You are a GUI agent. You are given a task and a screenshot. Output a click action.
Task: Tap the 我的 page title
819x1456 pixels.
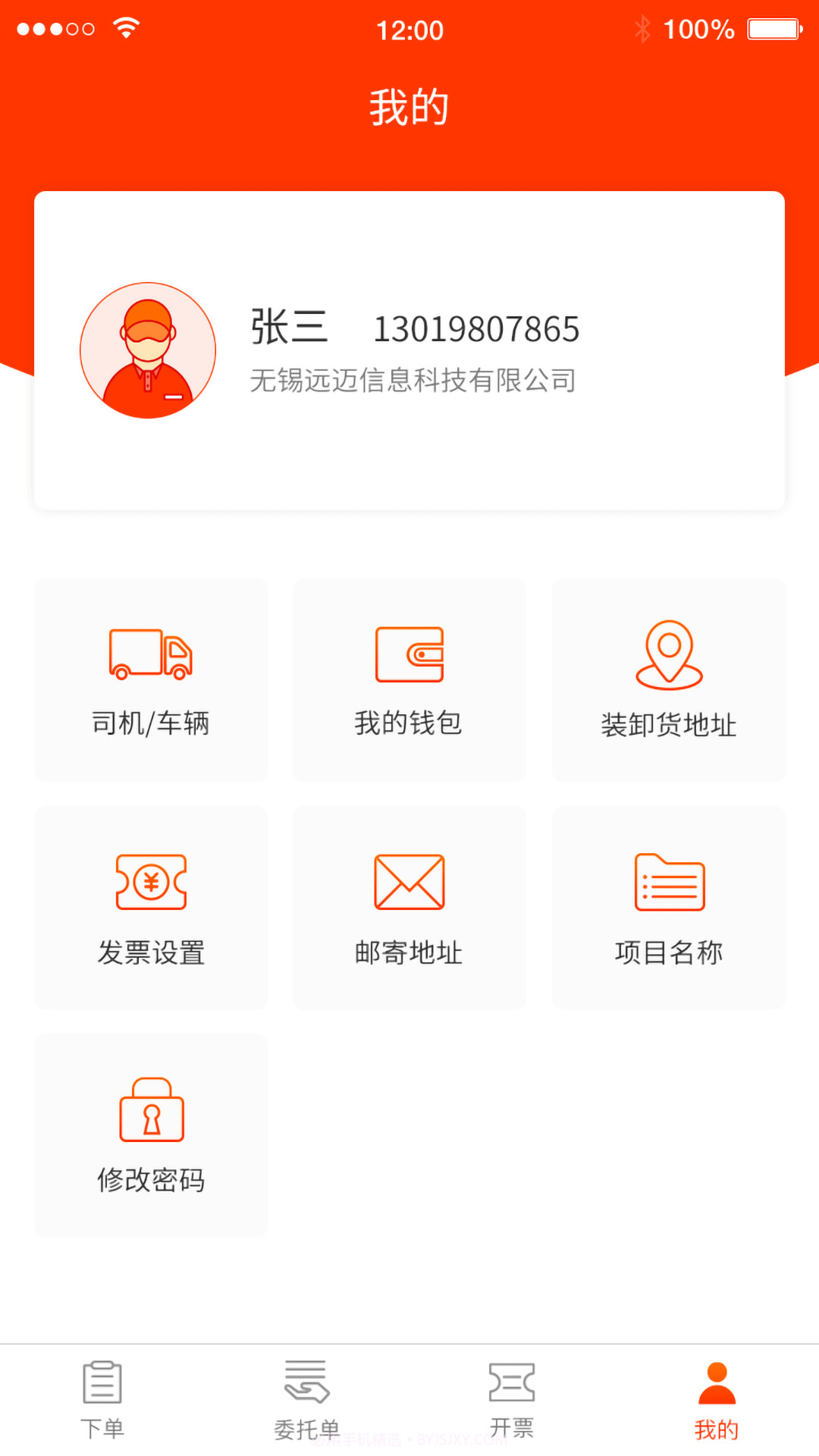[x=409, y=105]
